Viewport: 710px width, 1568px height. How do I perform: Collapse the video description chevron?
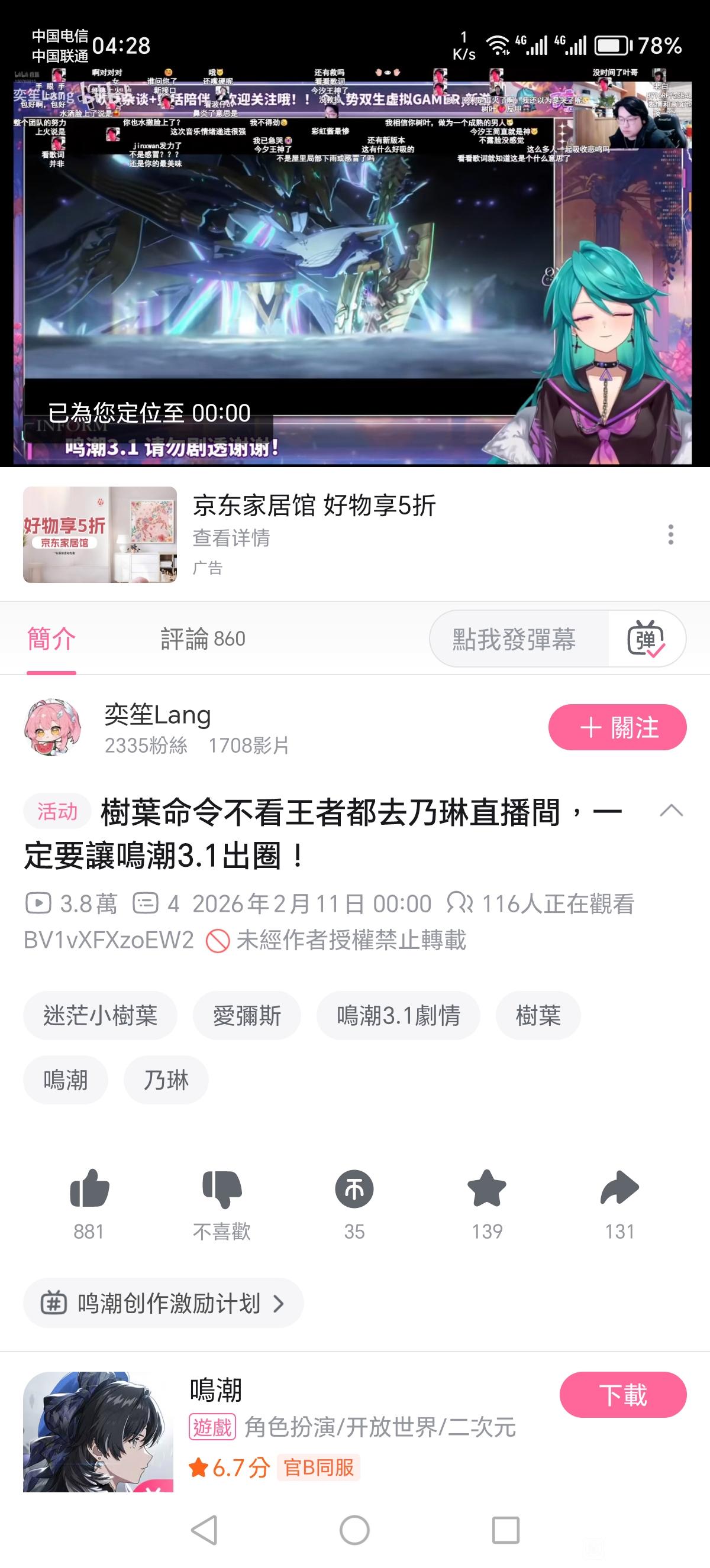click(670, 811)
